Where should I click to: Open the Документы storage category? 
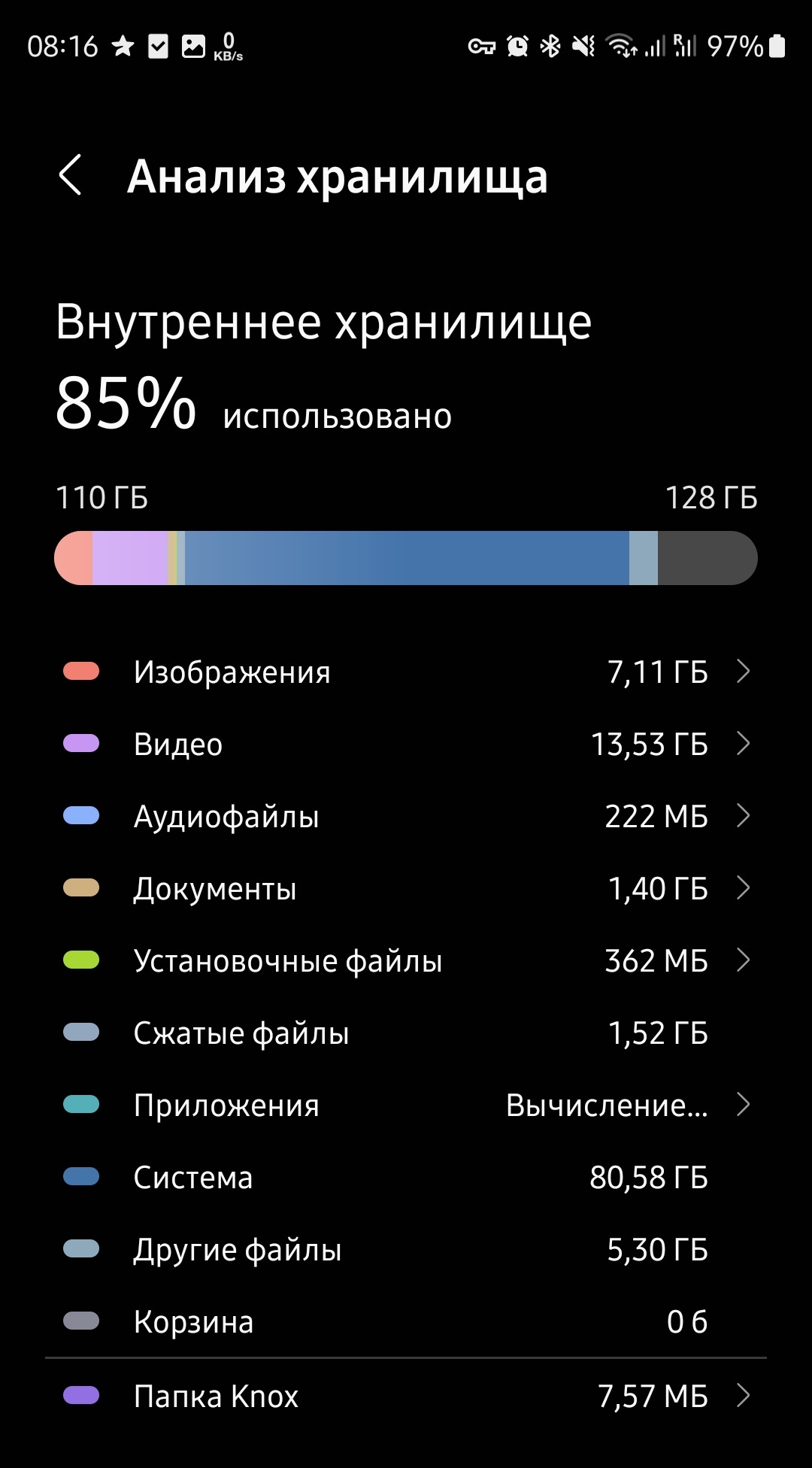pyautogui.click(x=406, y=888)
